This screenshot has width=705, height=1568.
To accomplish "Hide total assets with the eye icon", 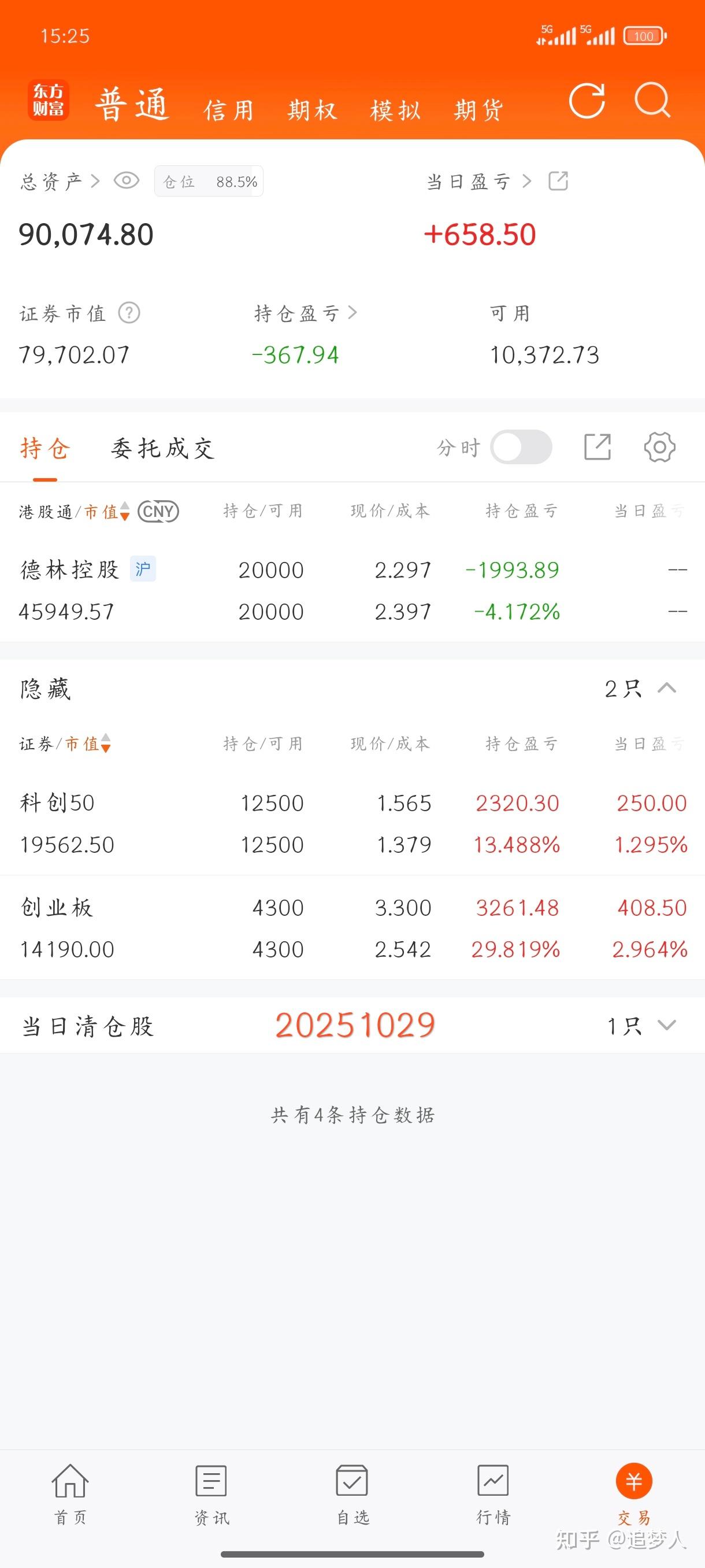I will [126, 181].
